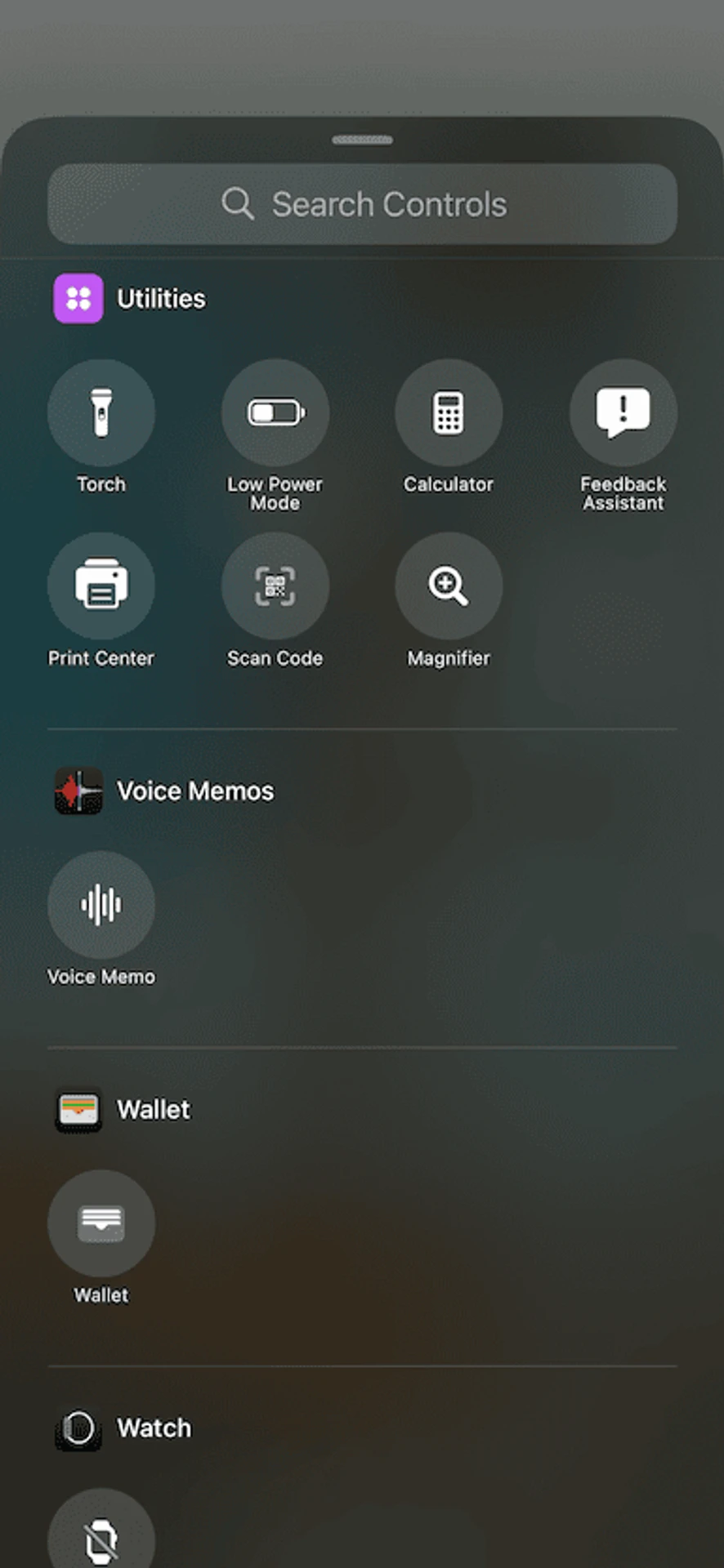The width and height of the screenshot is (724, 1568).
Task: Add the Voice Memo control
Action: [x=101, y=905]
